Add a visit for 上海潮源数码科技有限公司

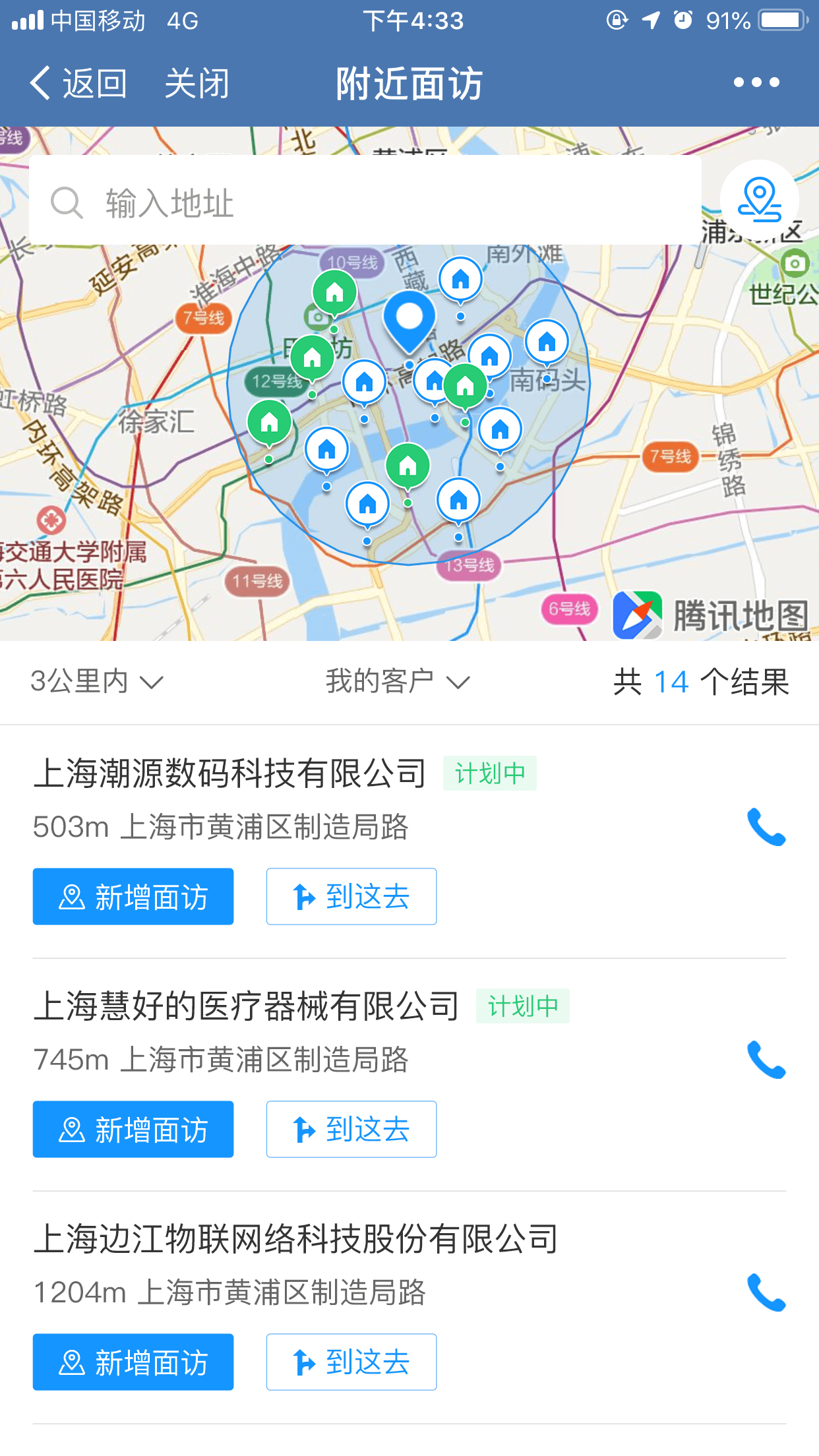pos(133,897)
